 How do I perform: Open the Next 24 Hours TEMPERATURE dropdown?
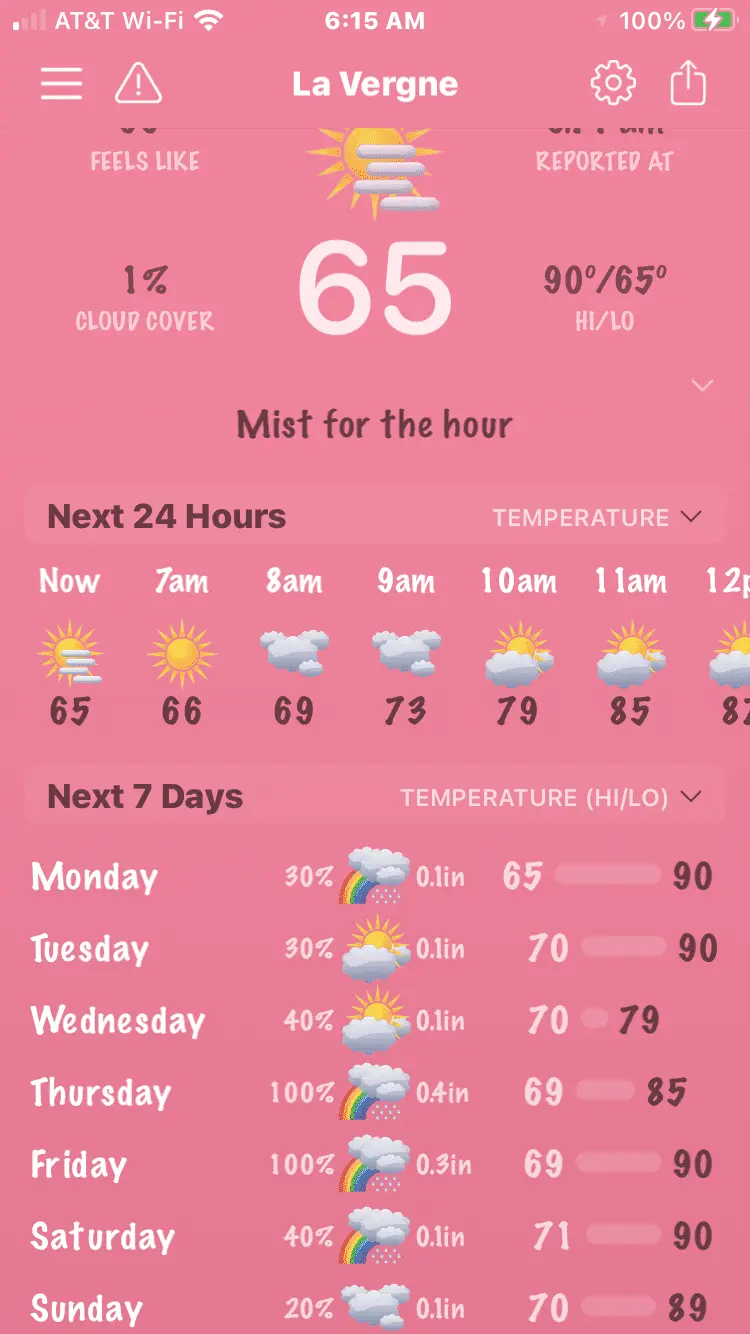tap(597, 518)
